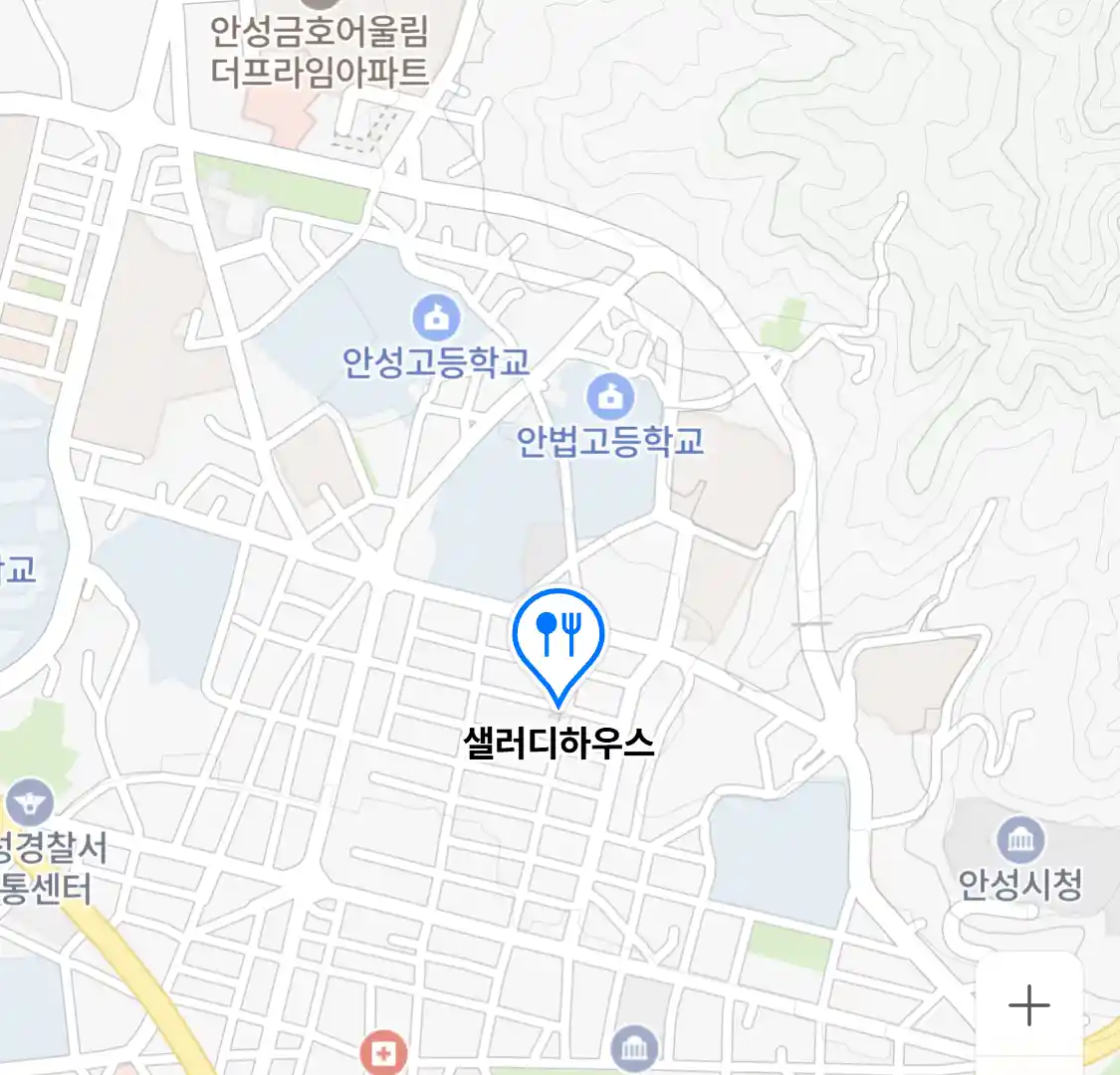Image resolution: width=1120 pixels, height=1075 pixels.
Task: Tap the 샐러디하우스 restaurant pin
Action: [559, 634]
